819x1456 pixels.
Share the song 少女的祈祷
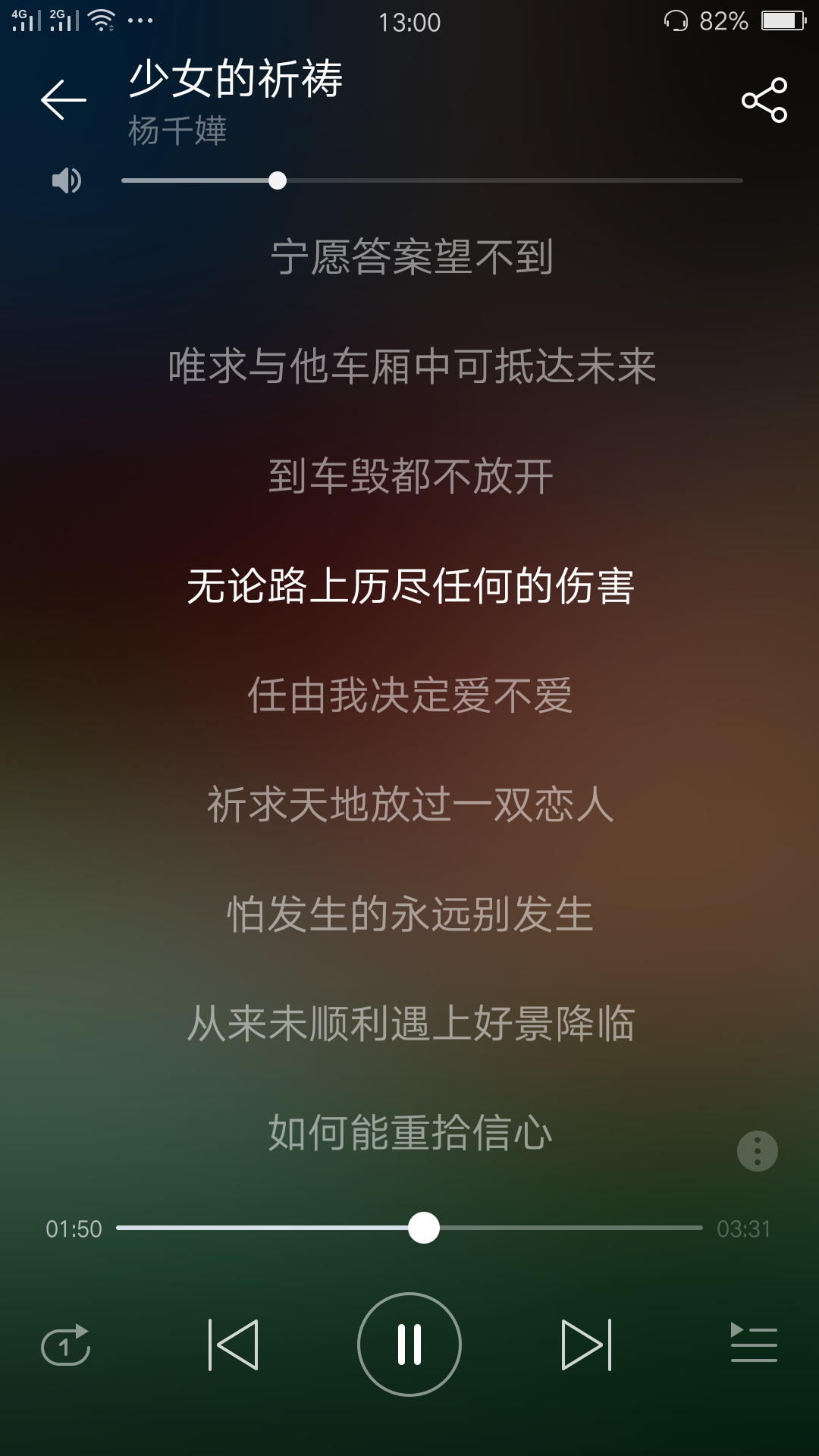click(764, 99)
